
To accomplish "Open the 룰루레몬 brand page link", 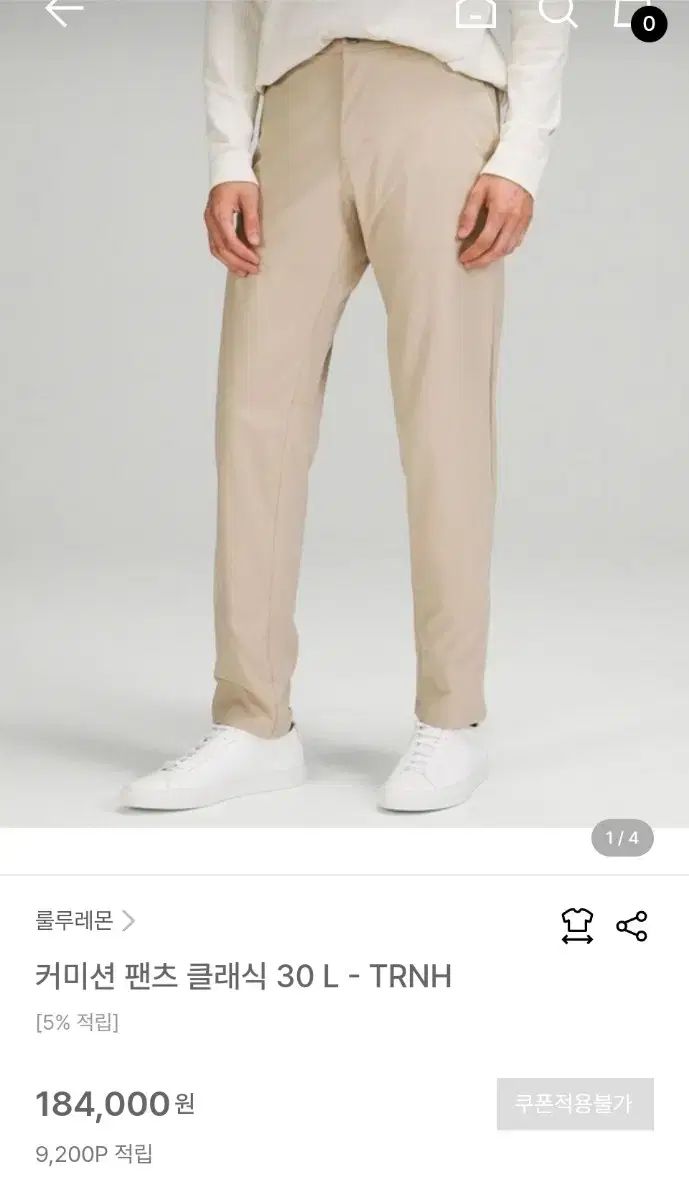I will tap(85, 920).
